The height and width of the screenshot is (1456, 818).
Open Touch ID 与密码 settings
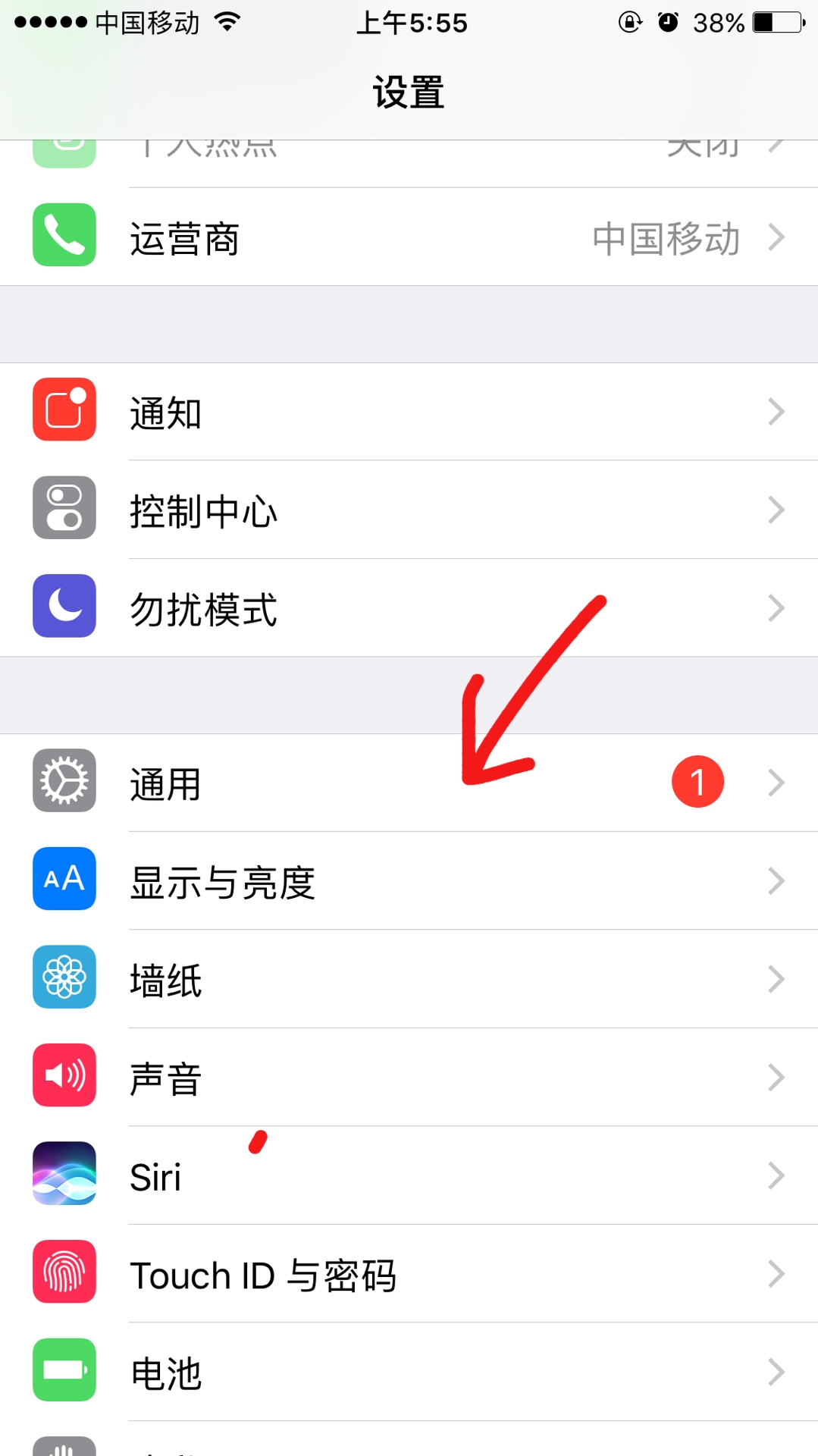(409, 1274)
